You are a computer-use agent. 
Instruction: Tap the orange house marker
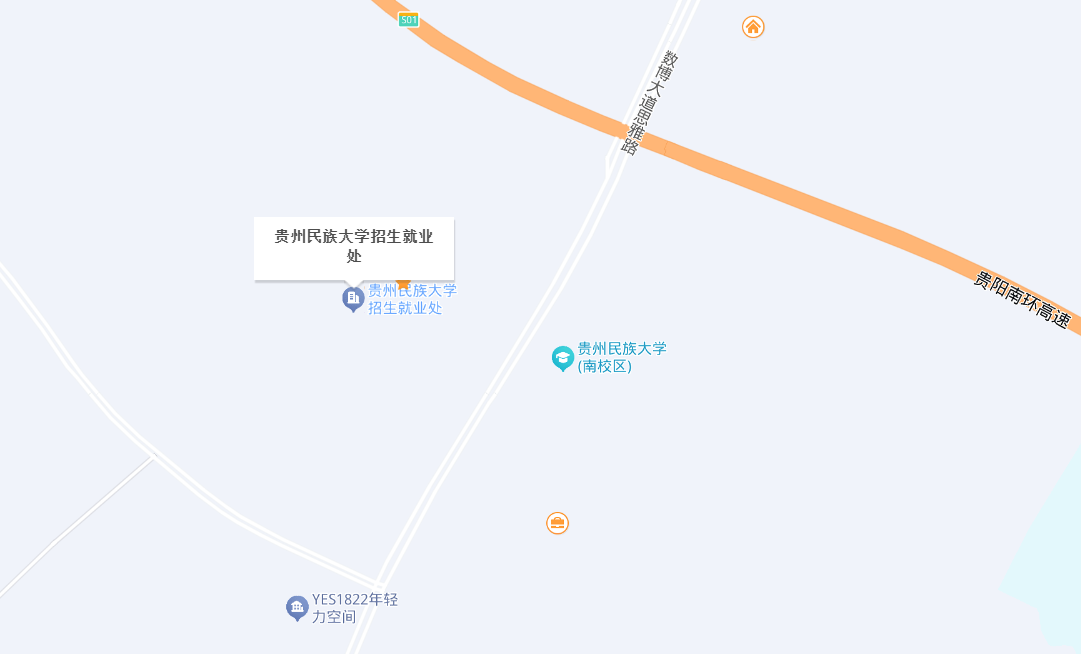click(x=753, y=27)
